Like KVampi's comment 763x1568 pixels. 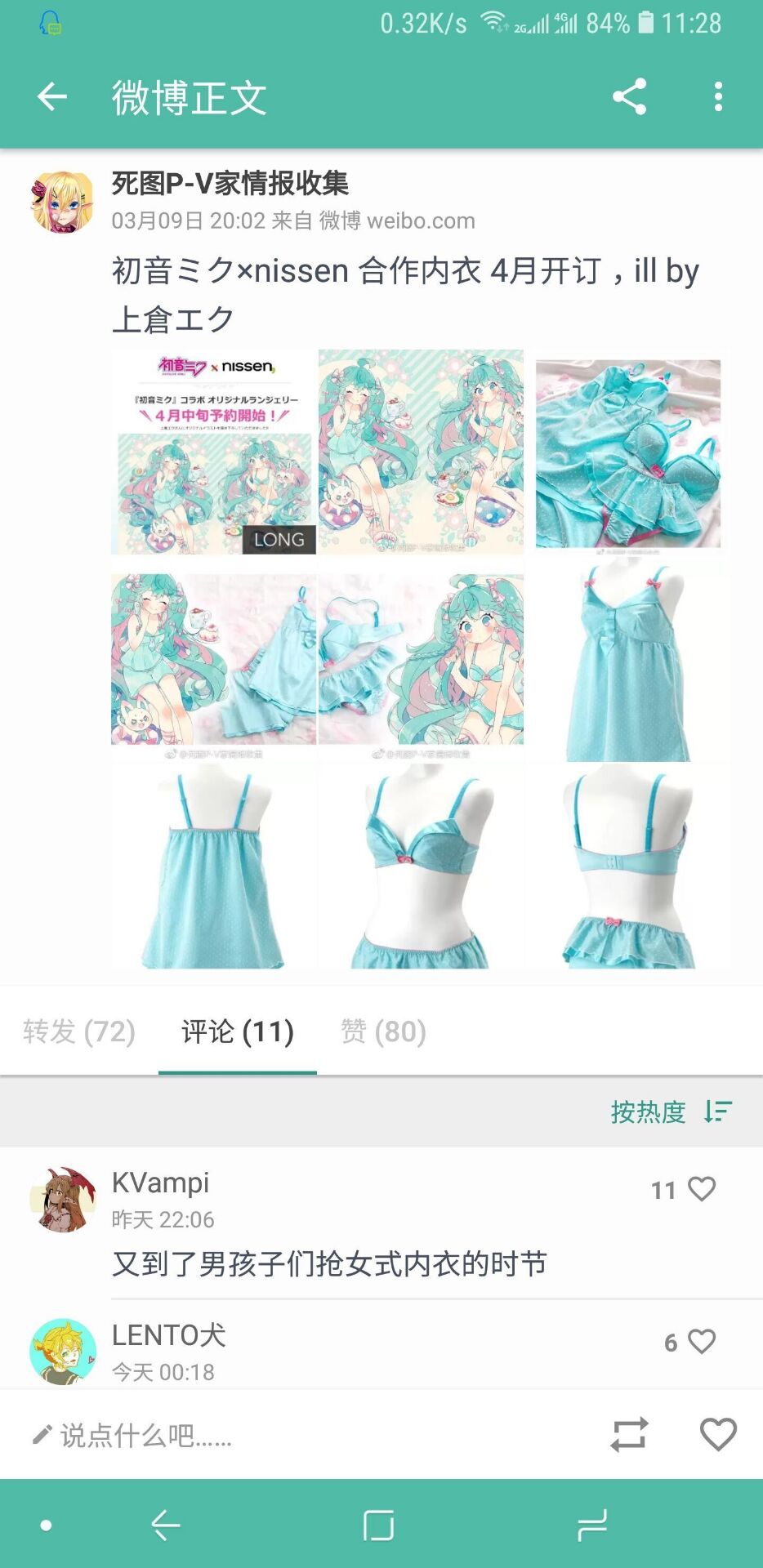tap(701, 1189)
